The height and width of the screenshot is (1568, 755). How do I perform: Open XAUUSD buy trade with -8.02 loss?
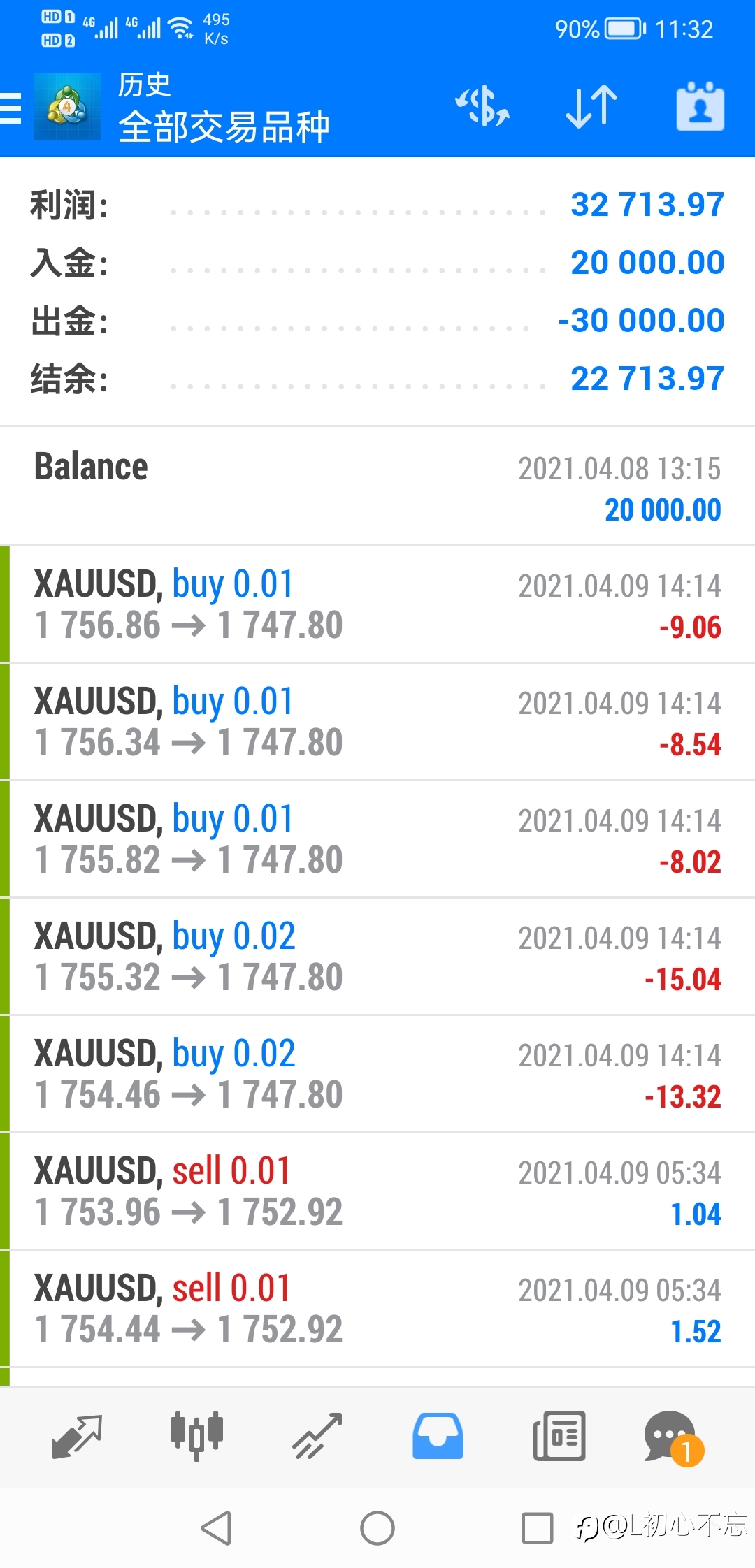tap(377, 839)
